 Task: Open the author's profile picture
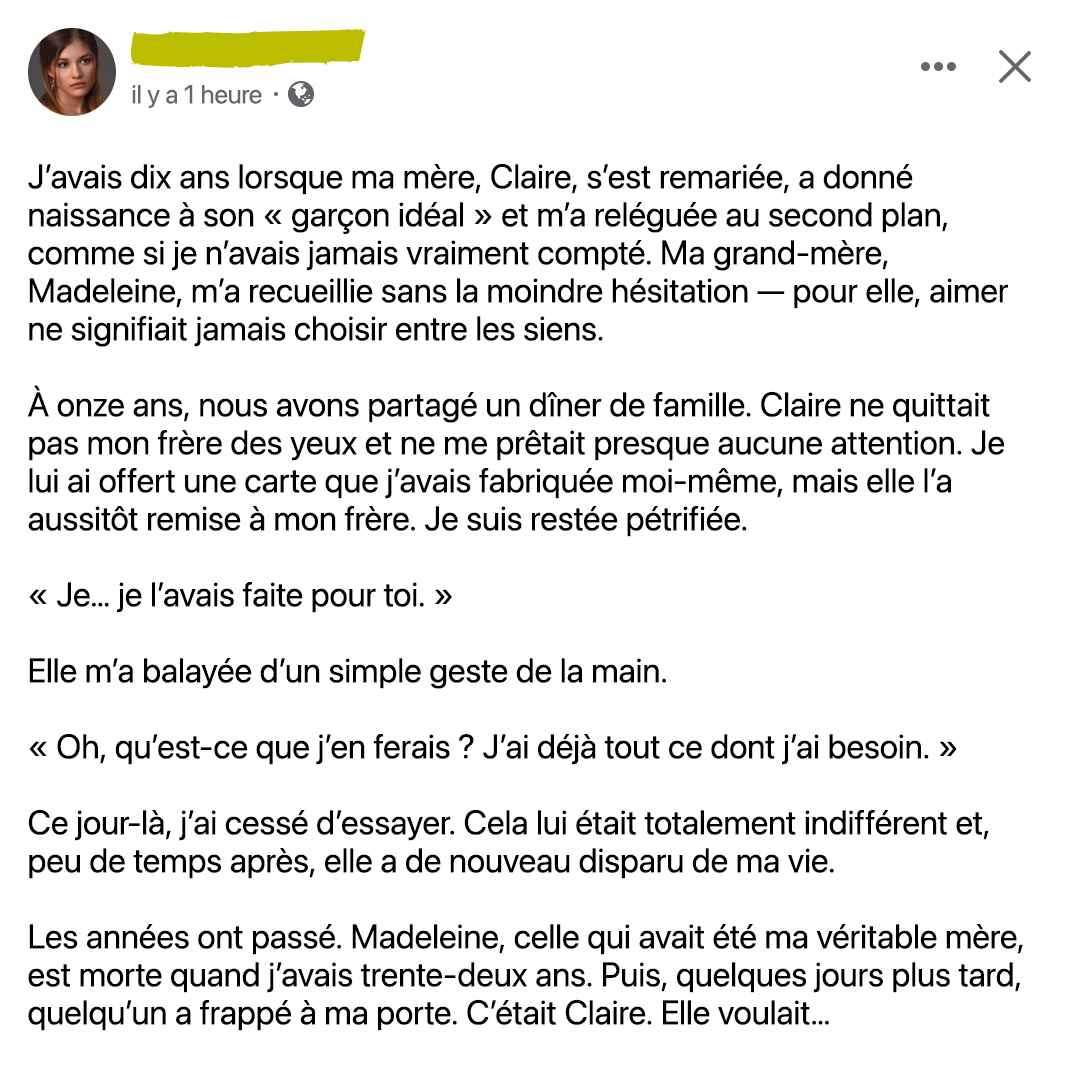(x=71, y=72)
